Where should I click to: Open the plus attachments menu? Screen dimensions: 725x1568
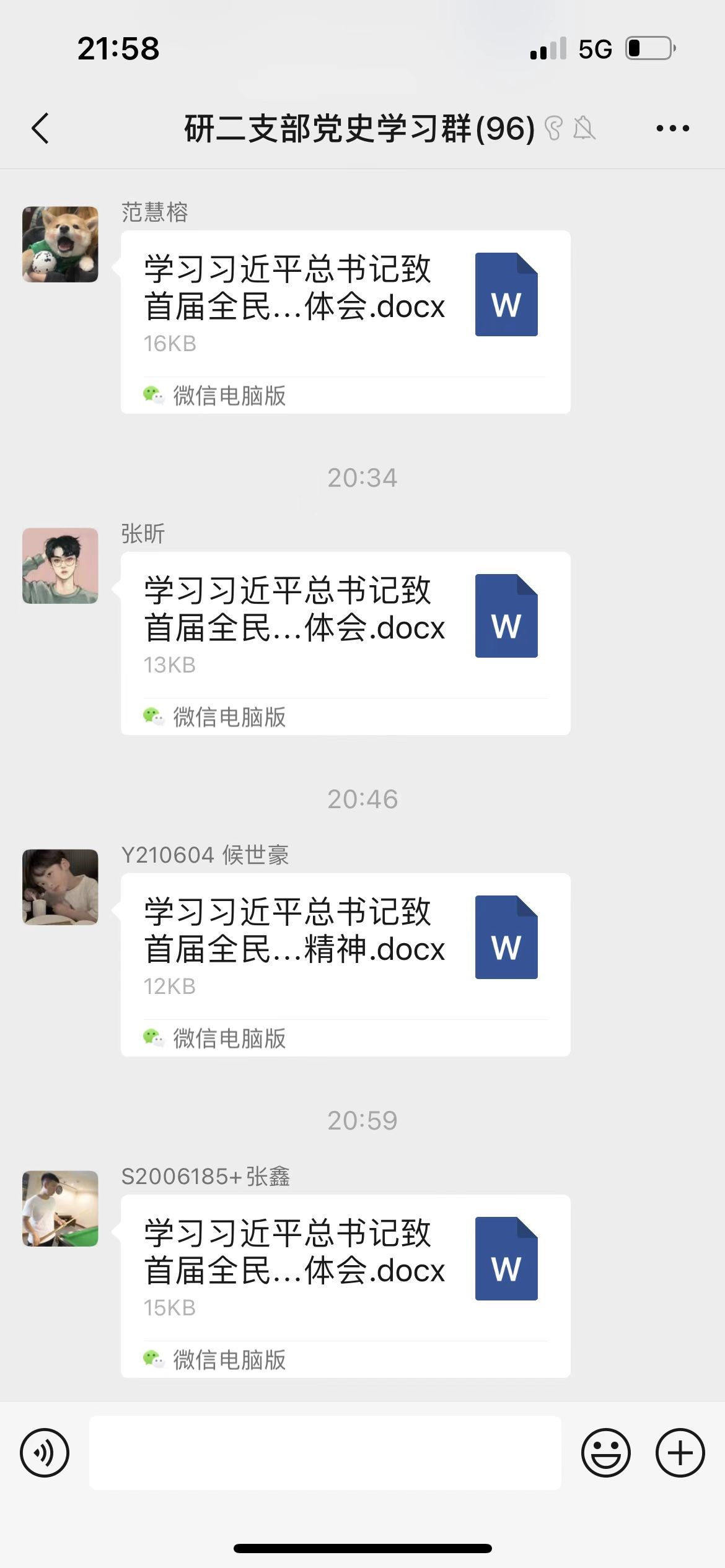[680, 1453]
